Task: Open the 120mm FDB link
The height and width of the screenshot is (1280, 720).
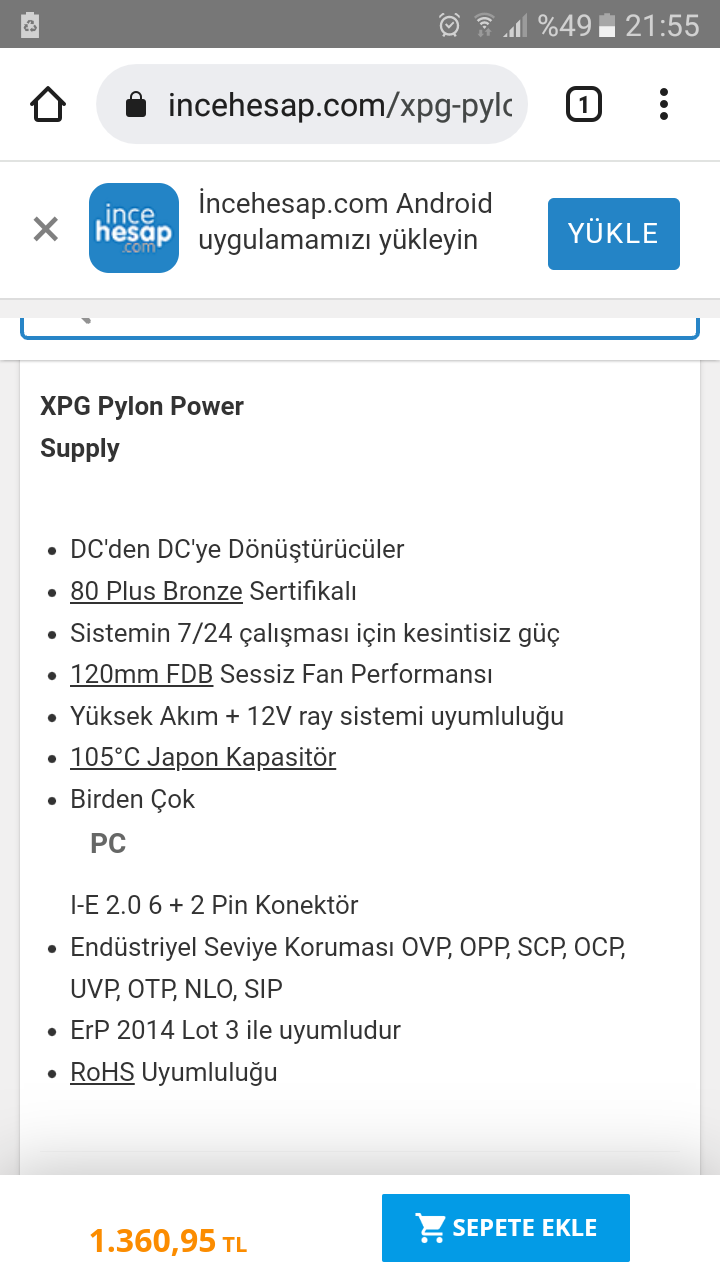Action: (x=141, y=675)
